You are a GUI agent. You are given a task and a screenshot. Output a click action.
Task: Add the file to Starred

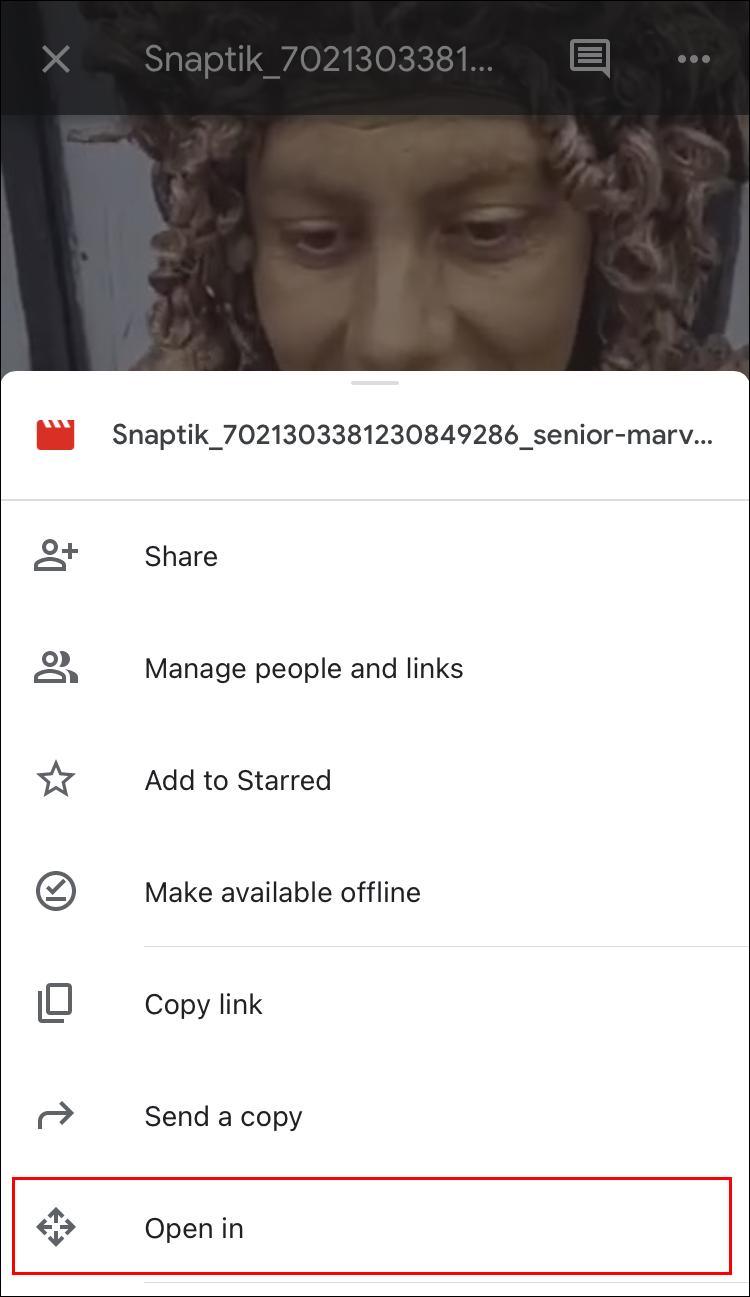click(x=237, y=780)
